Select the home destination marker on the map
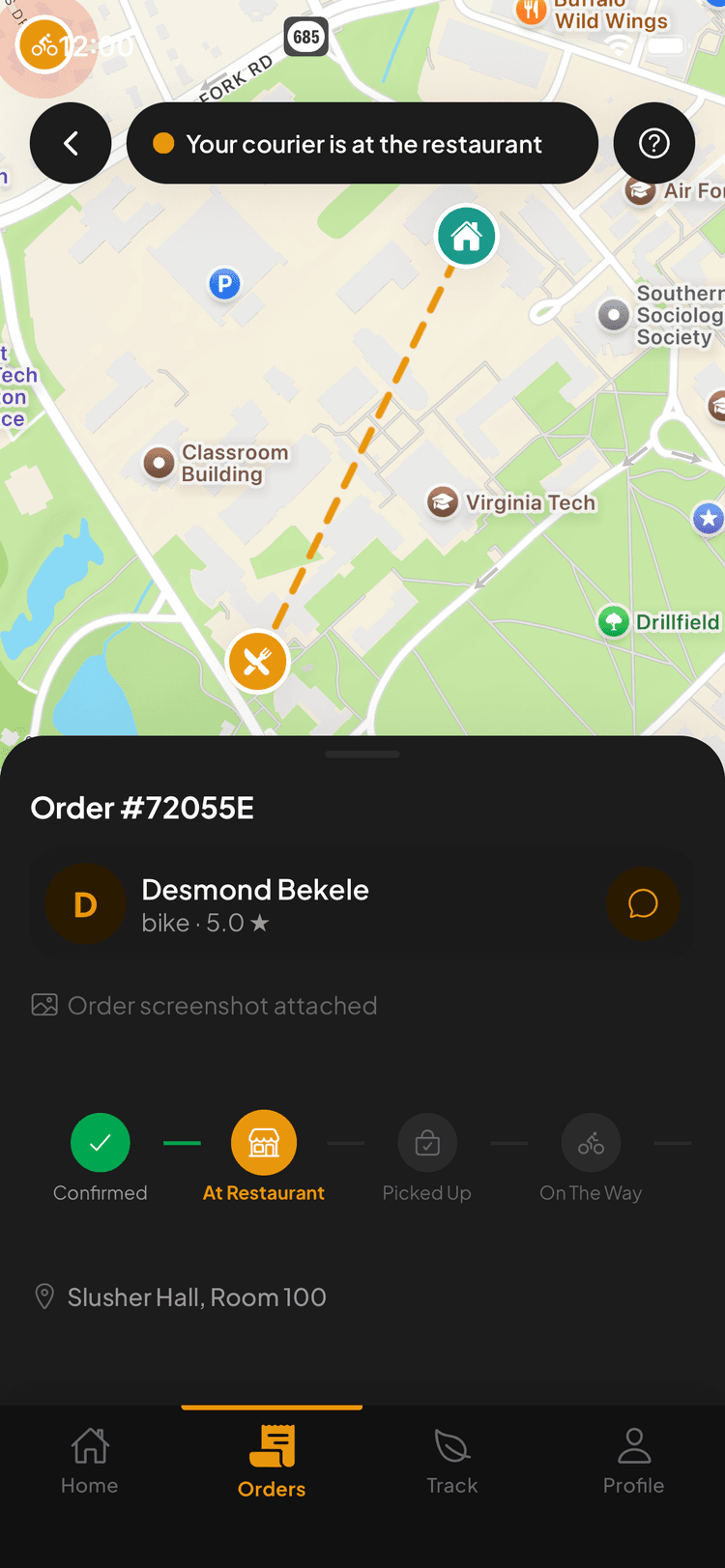The height and width of the screenshot is (1568, 725). click(467, 235)
